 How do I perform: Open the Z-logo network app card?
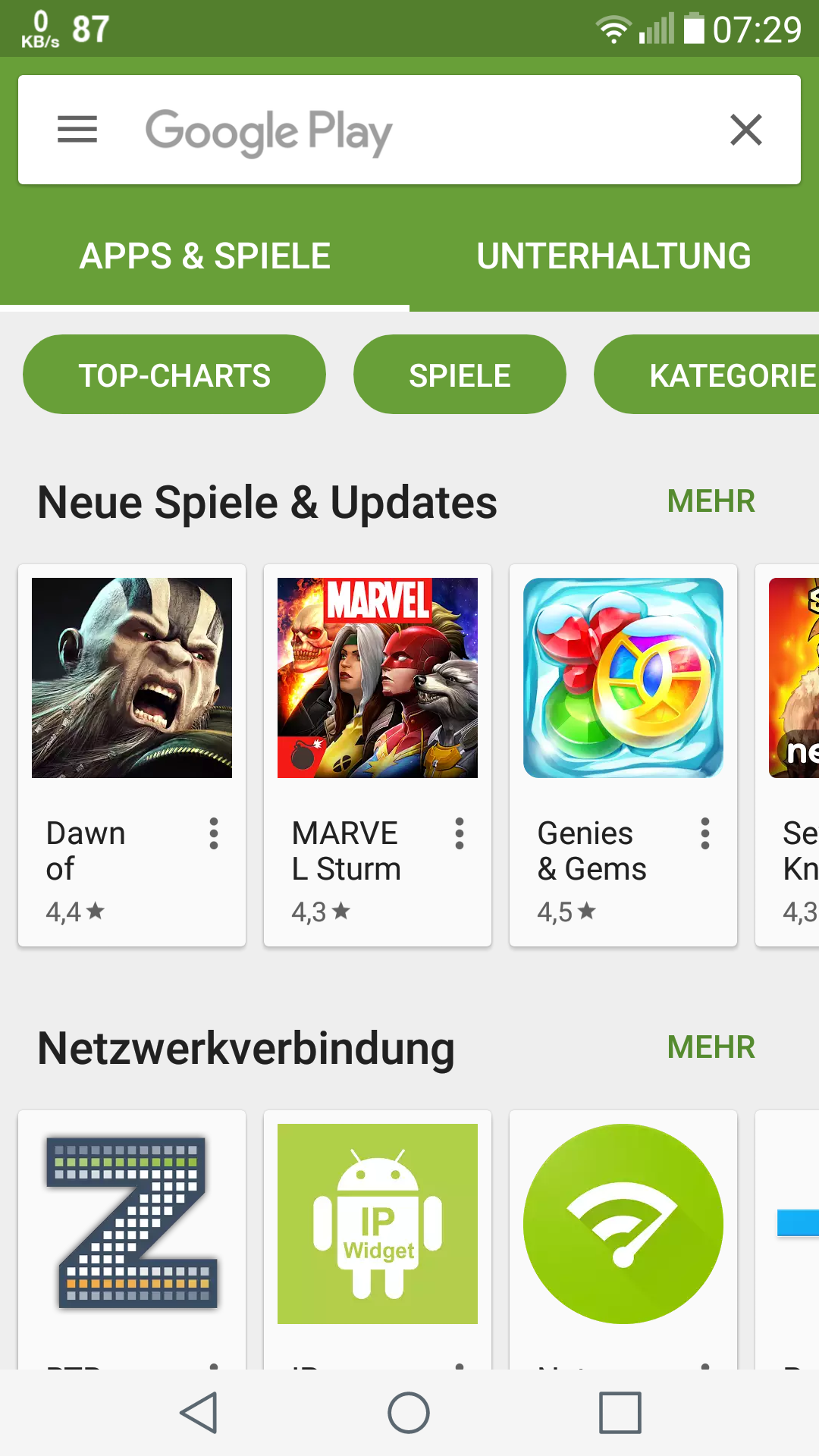tap(132, 1224)
